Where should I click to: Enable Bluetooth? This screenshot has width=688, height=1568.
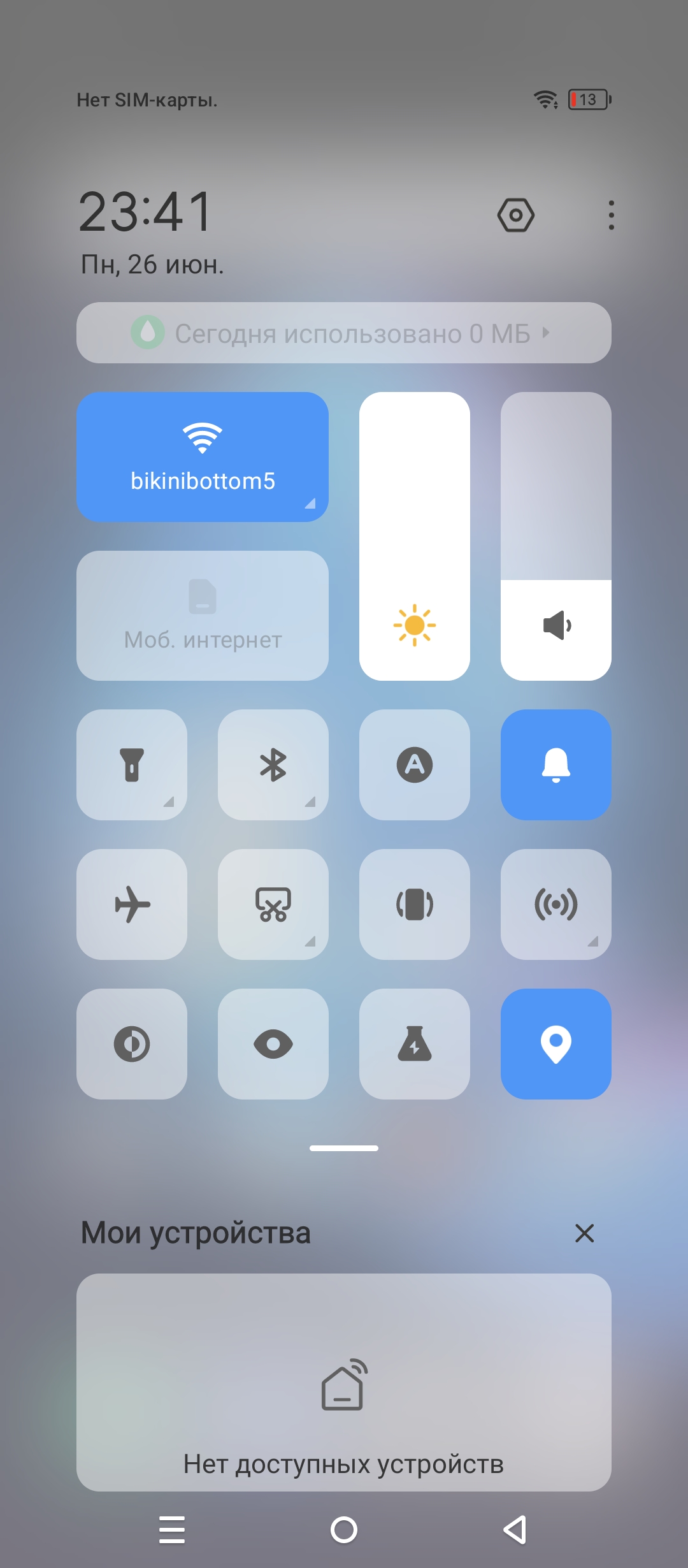point(273,764)
